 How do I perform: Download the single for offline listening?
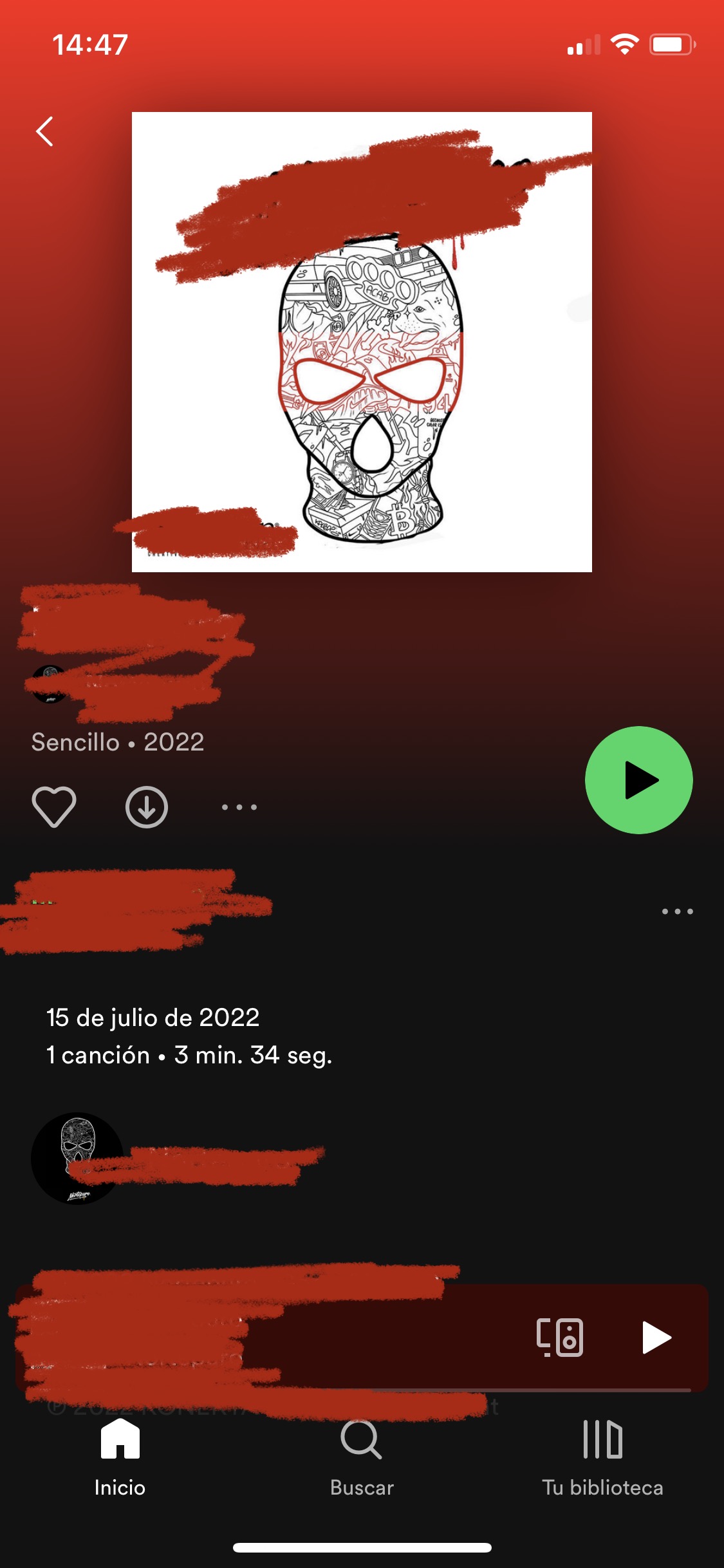pyautogui.click(x=147, y=807)
